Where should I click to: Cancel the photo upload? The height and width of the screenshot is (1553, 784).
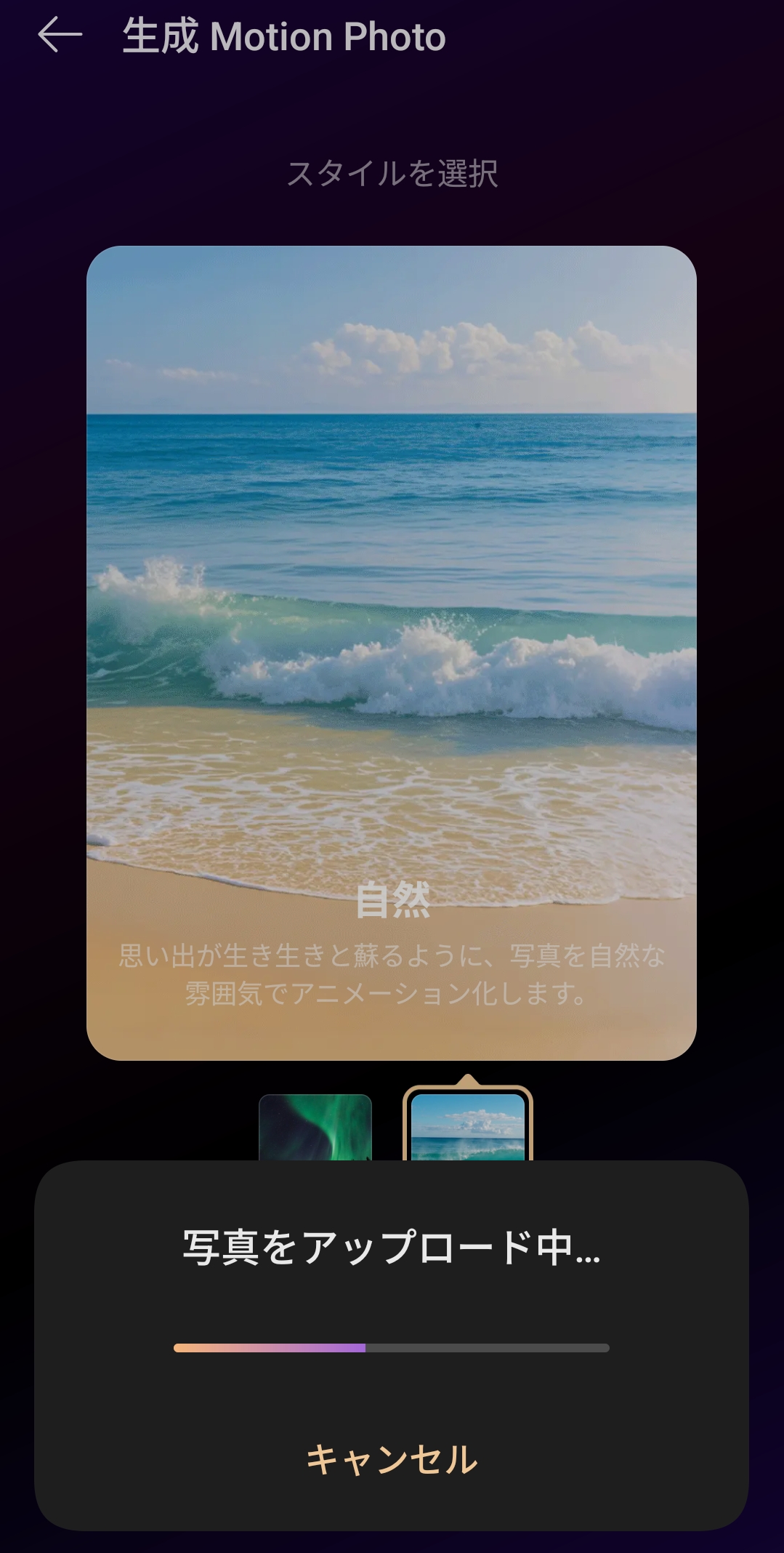[392, 1459]
